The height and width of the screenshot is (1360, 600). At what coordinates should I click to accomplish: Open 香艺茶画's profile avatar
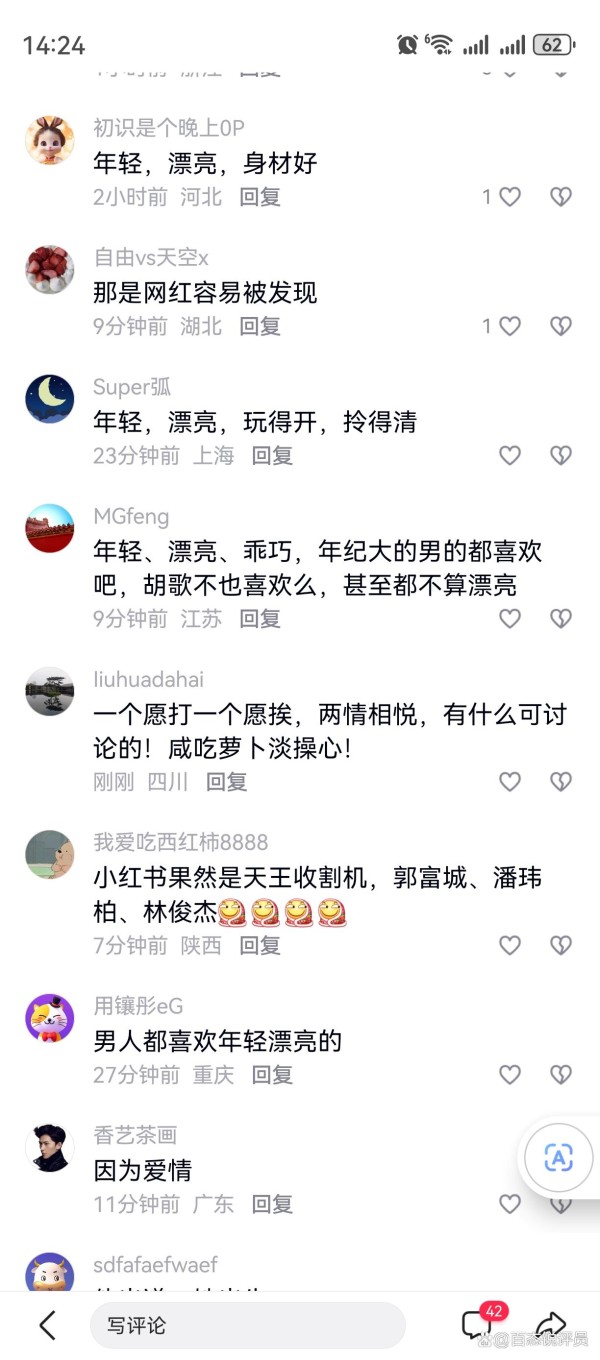point(50,1147)
